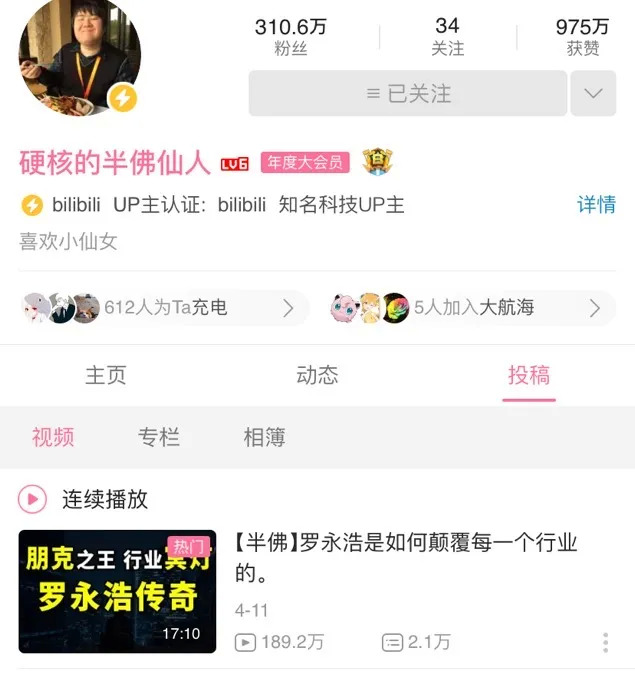Switch to the 动态 tab

point(317,375)
